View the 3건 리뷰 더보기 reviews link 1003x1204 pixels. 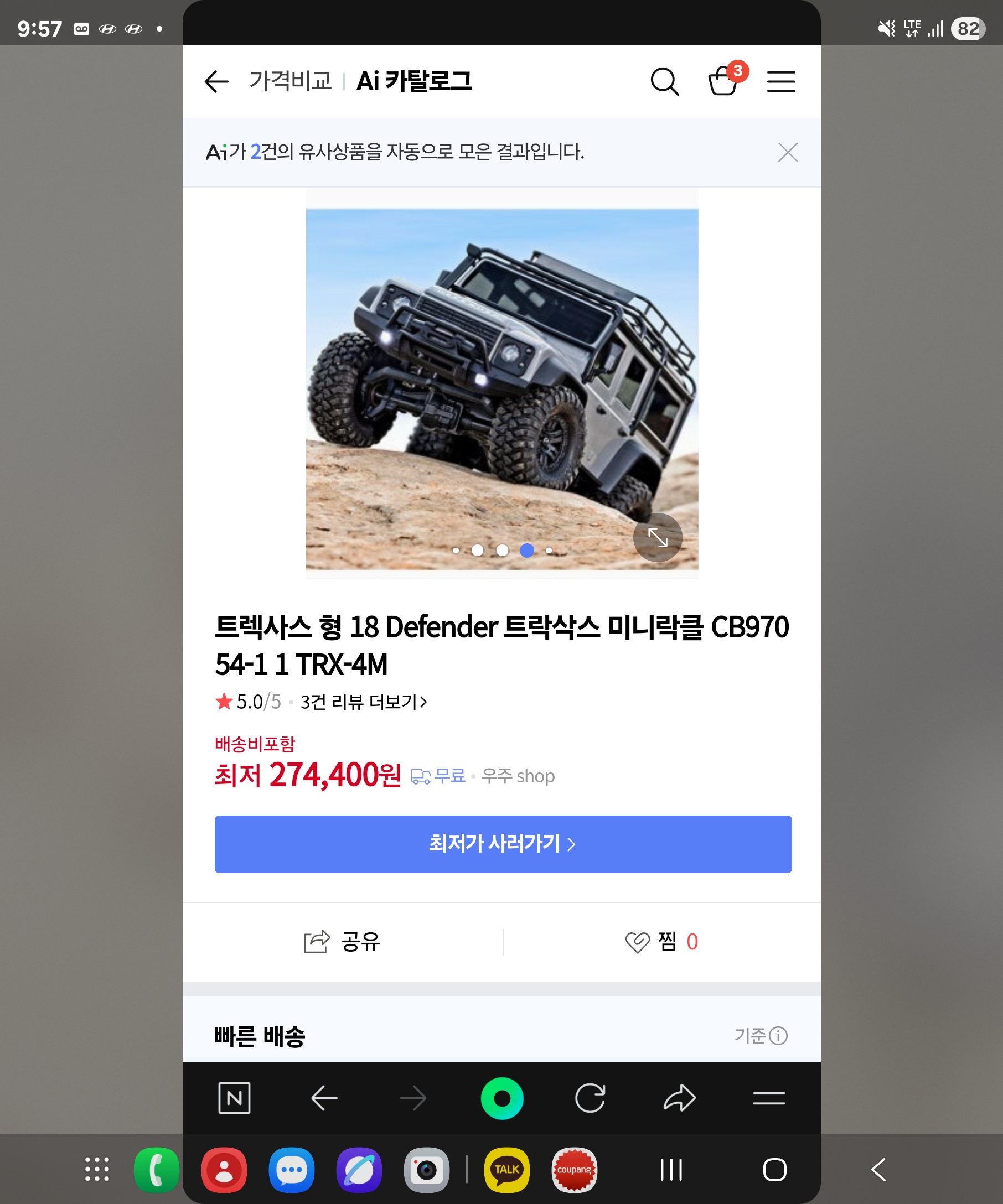[364, 702]
